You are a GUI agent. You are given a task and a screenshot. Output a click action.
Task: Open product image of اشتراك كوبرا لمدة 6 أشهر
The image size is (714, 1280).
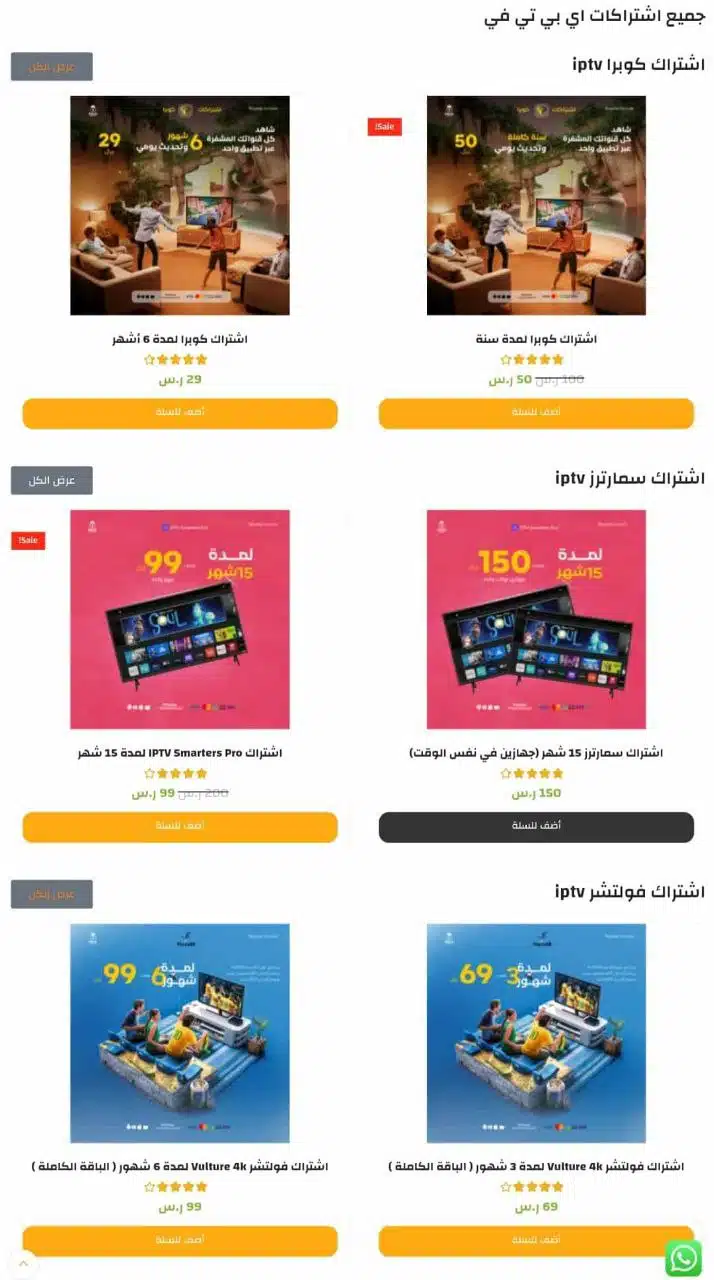point(180,205)
